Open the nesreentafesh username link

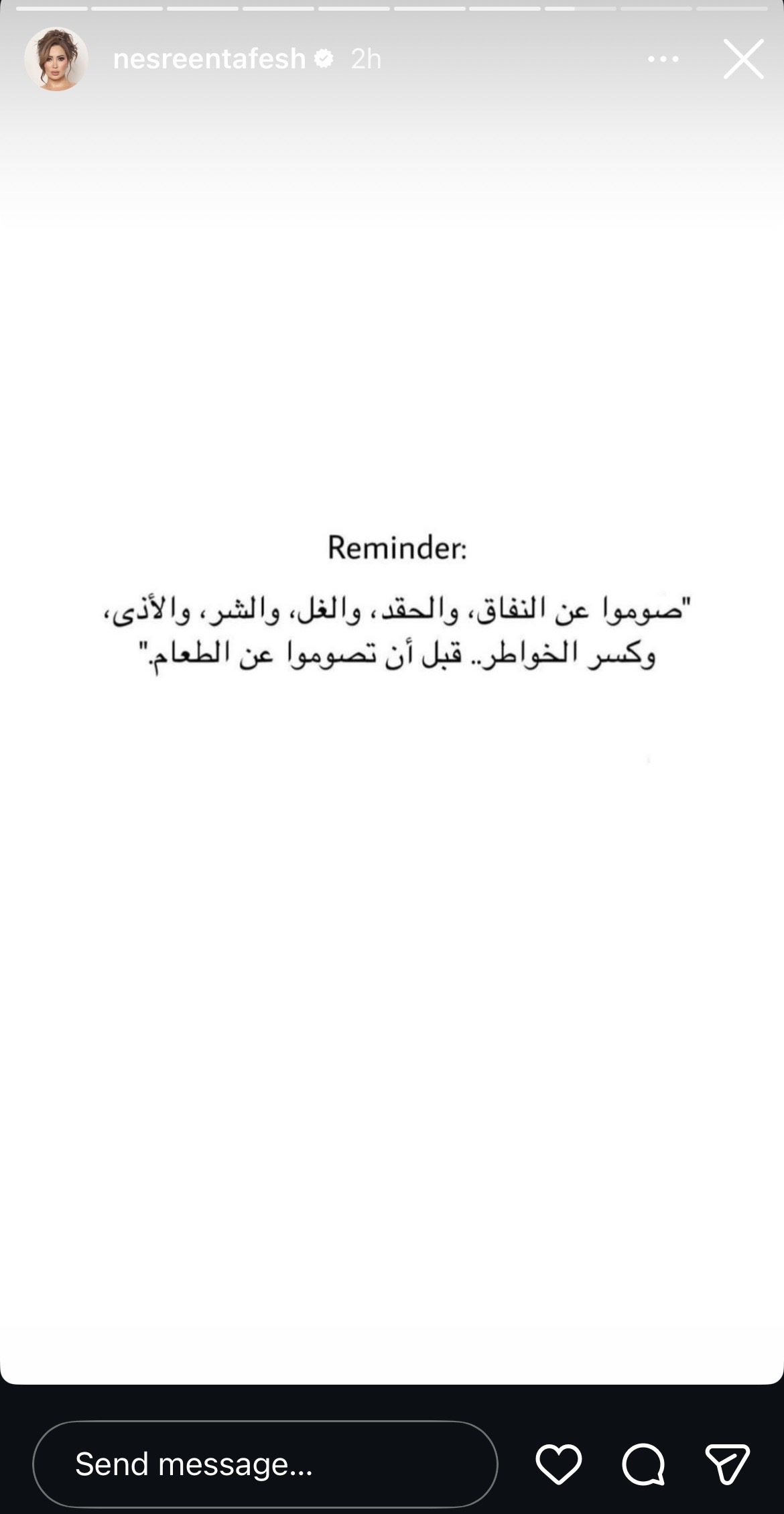209,59
